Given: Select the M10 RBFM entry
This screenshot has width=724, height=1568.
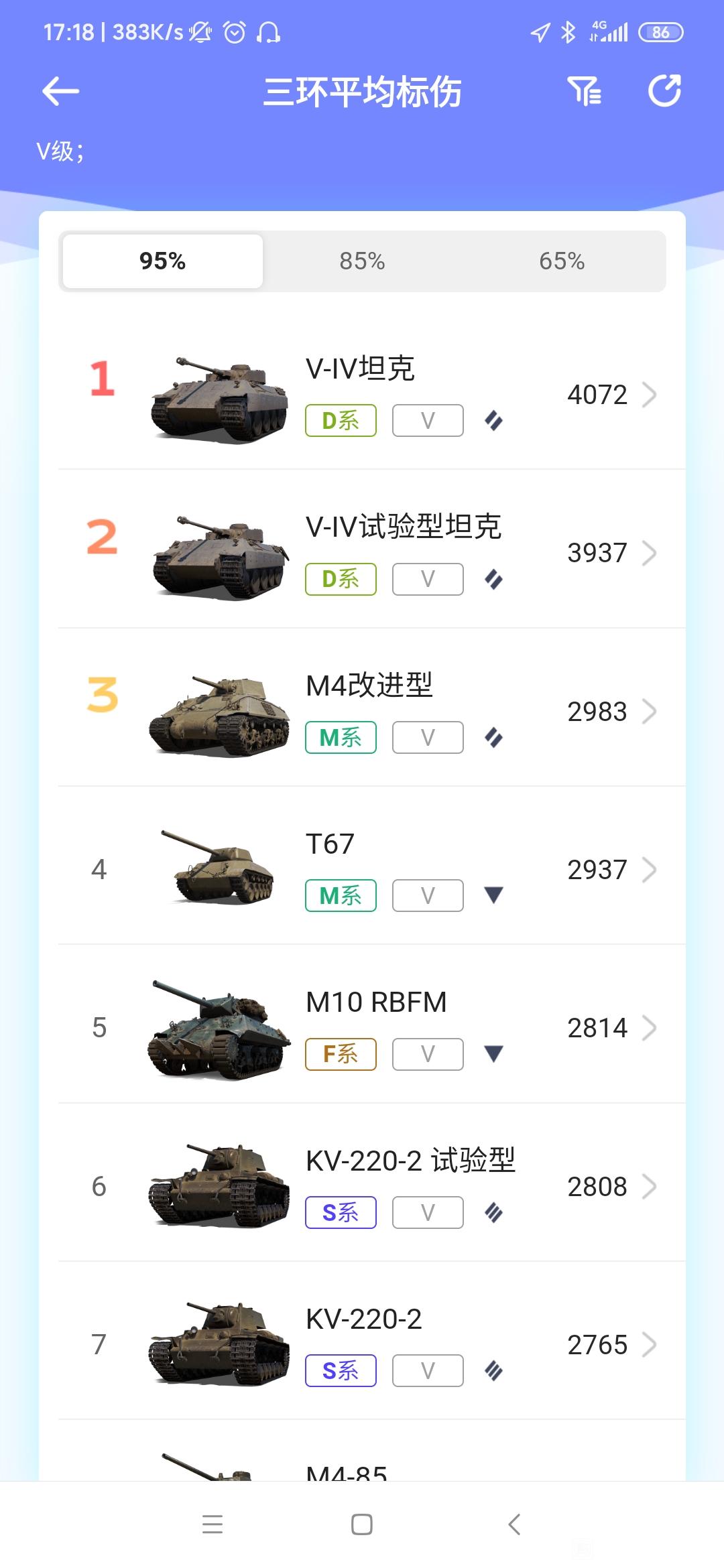Looking at the screenshot, I should tap(371, 1027).
